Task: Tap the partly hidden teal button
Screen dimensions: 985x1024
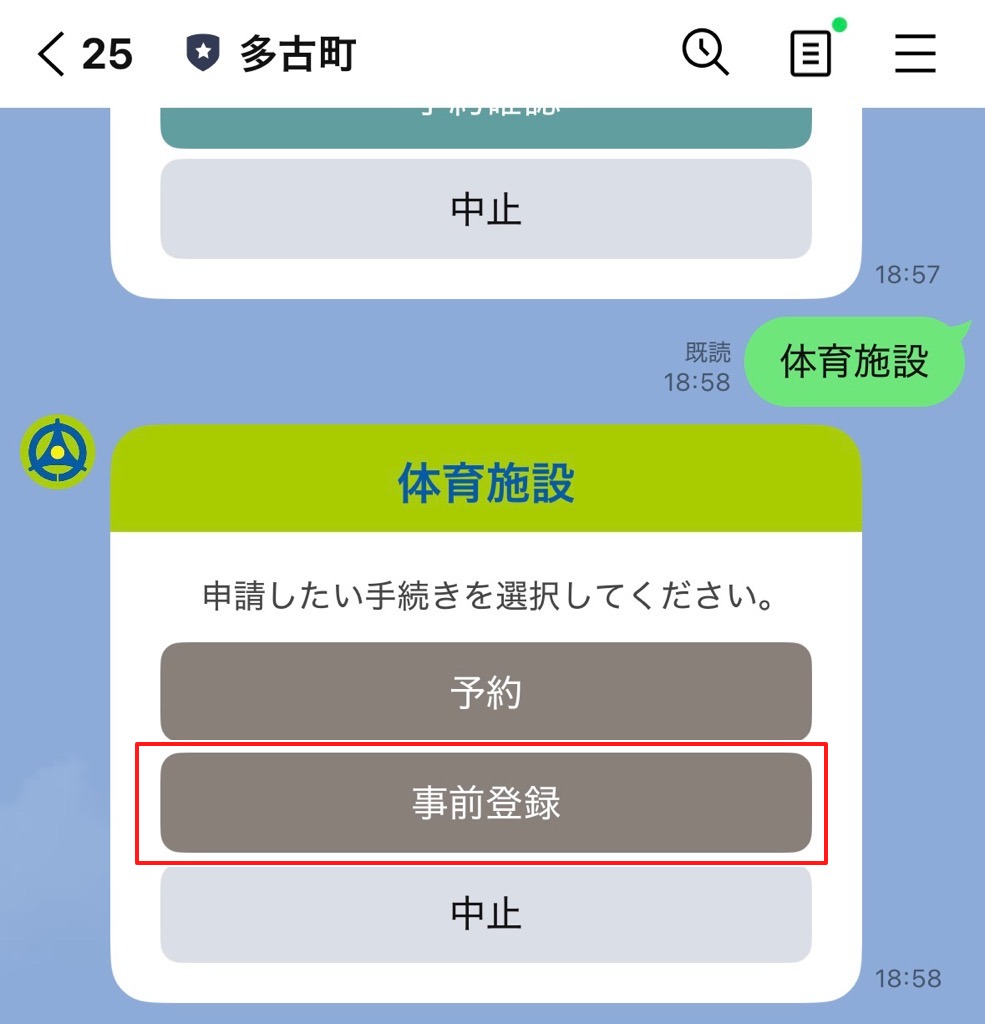Action: coord(486,127)
